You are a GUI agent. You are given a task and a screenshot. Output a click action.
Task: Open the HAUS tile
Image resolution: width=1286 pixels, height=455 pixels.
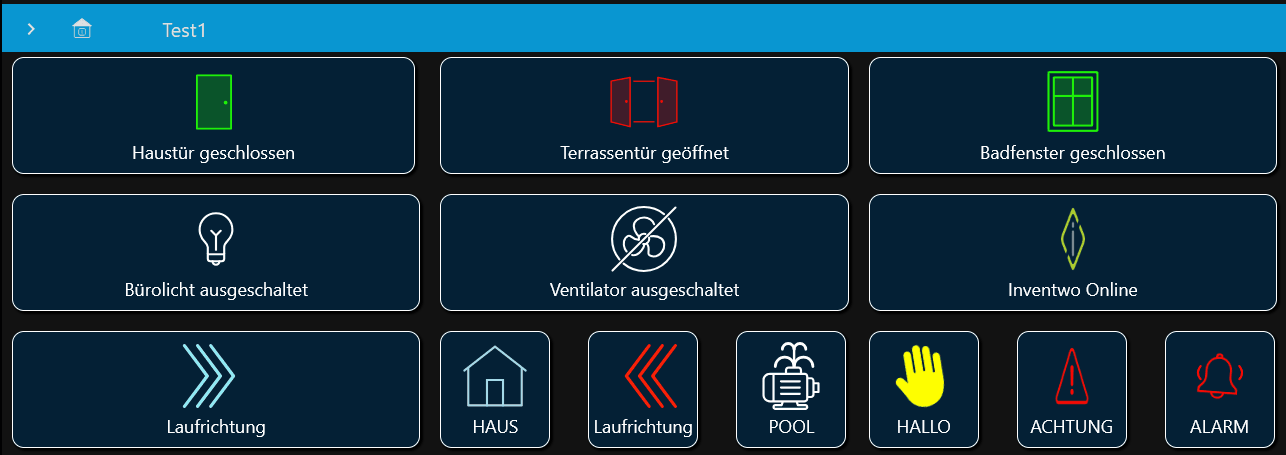click(x=495, y=389)
